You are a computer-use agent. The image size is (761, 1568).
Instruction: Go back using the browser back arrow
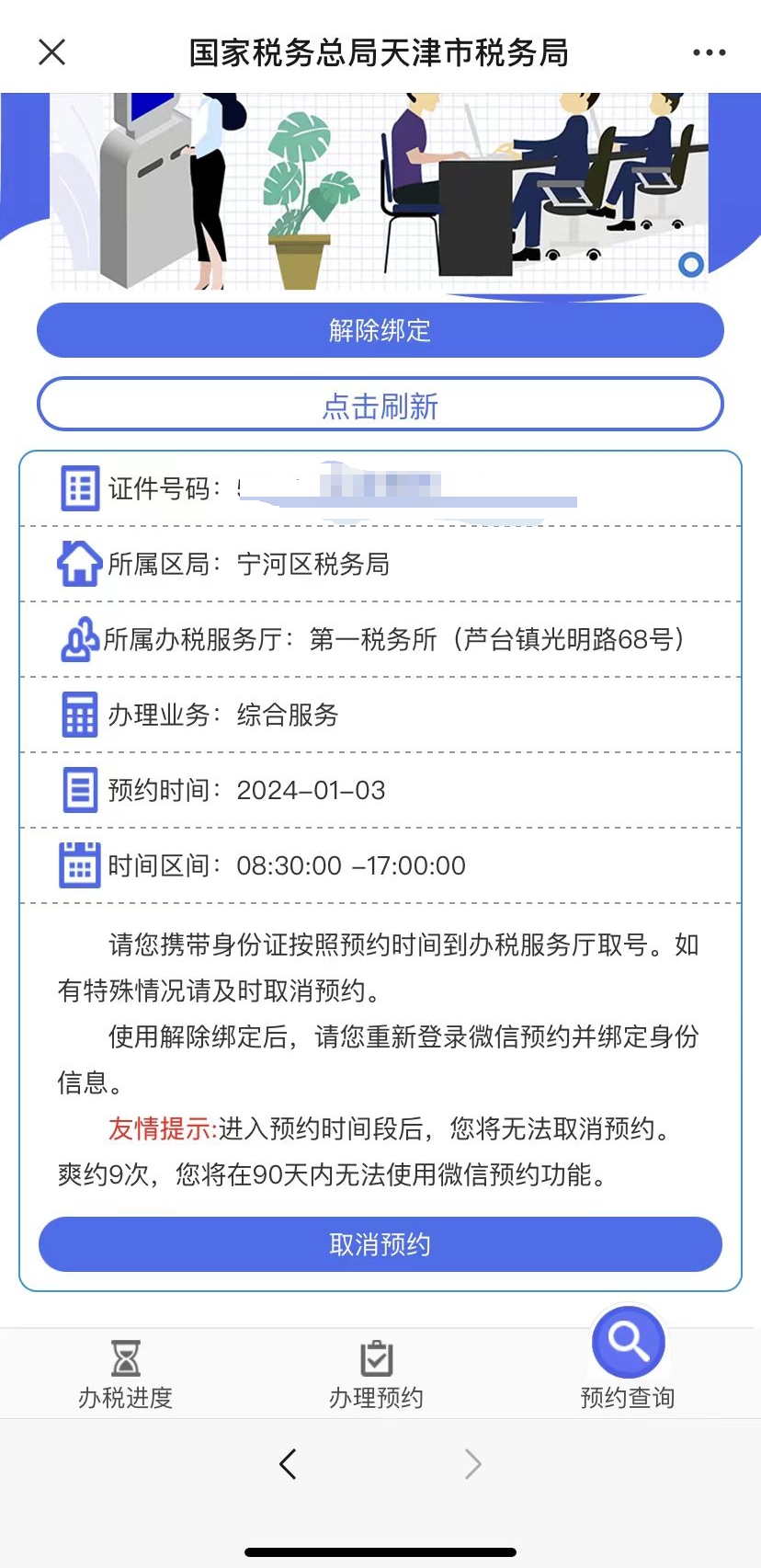[288, 1464]
